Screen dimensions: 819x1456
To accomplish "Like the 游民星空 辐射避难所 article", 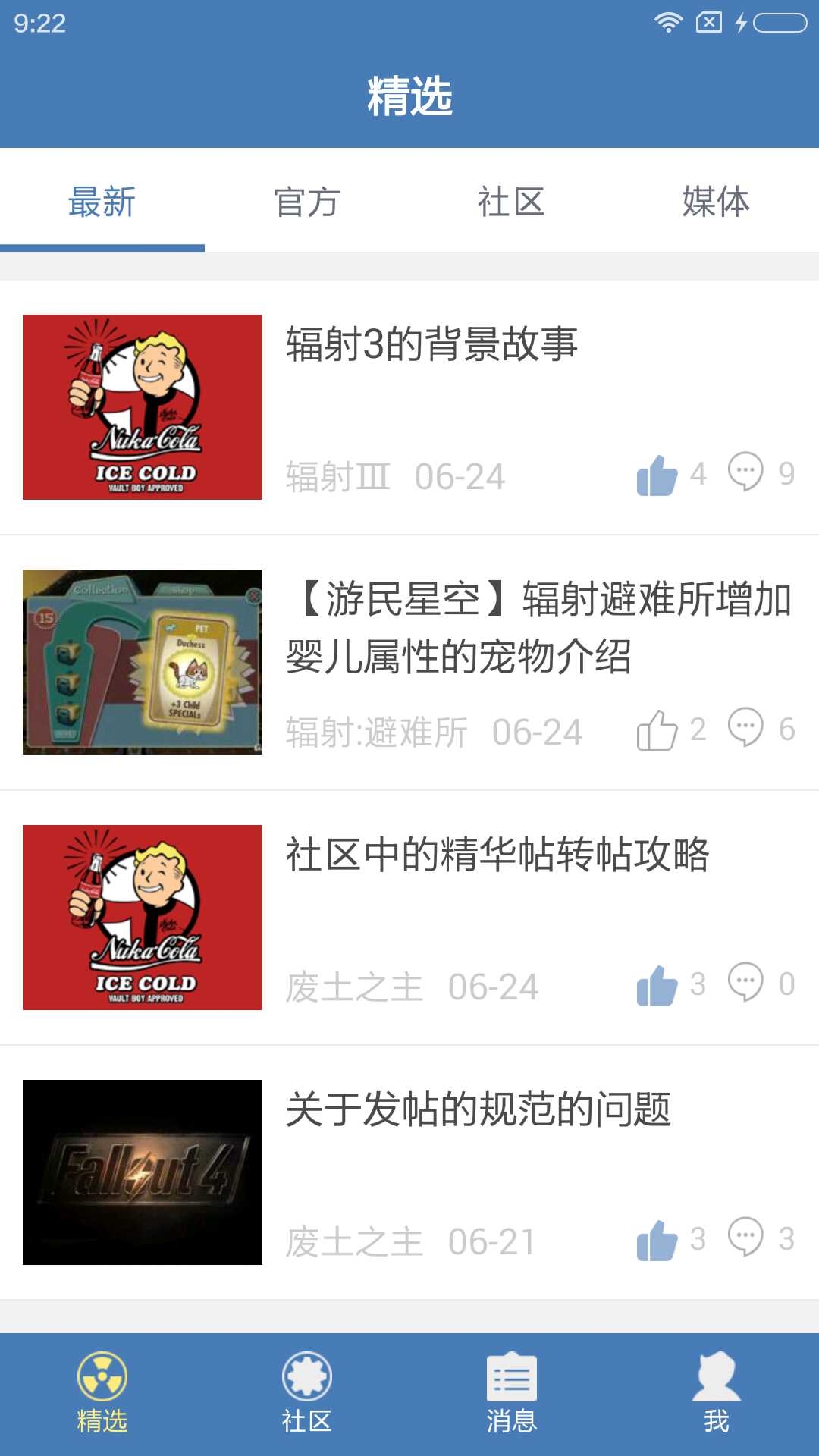I will pyautogui.click(x=657, y=730).
